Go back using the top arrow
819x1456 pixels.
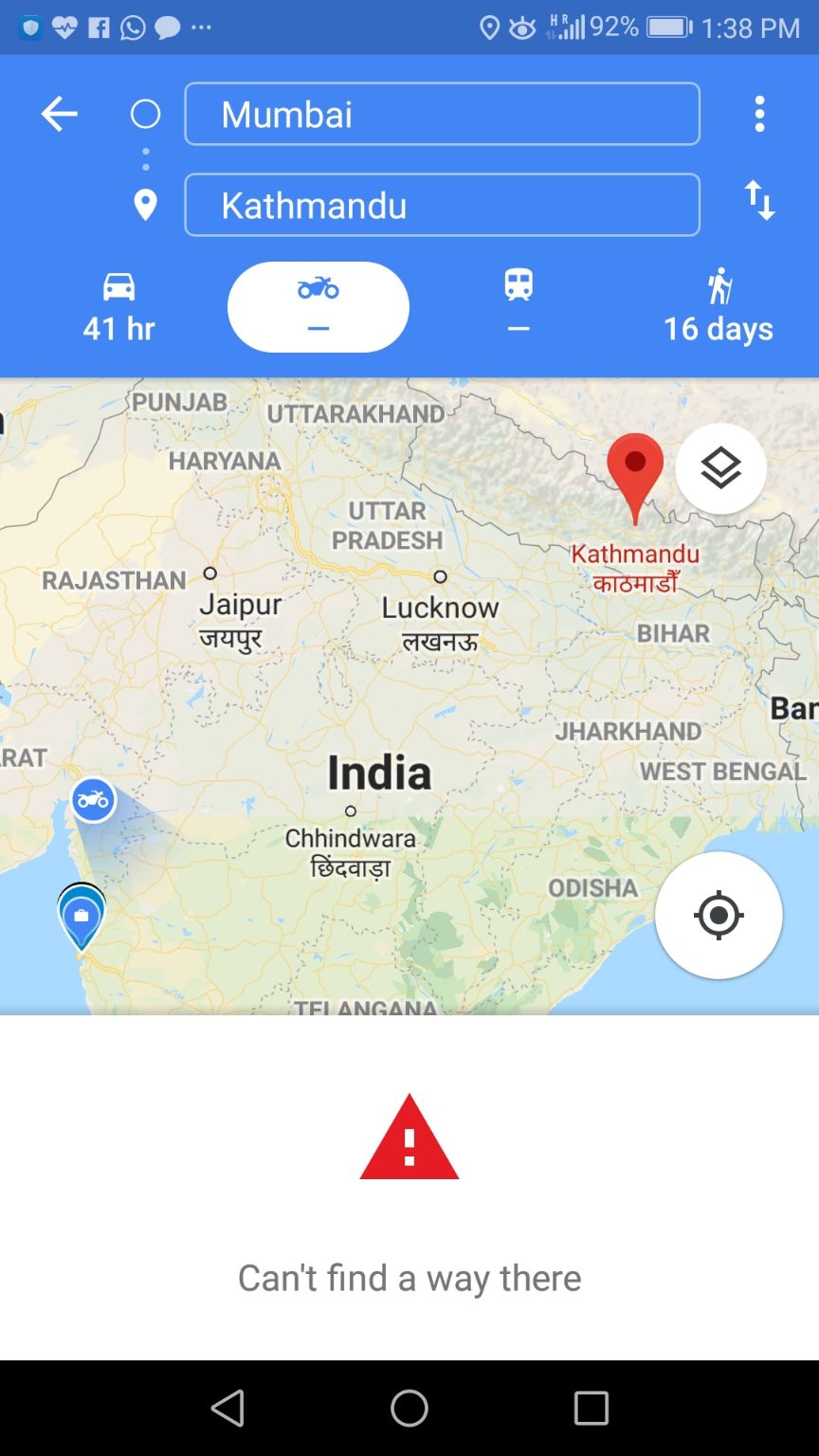coord(59,115)
